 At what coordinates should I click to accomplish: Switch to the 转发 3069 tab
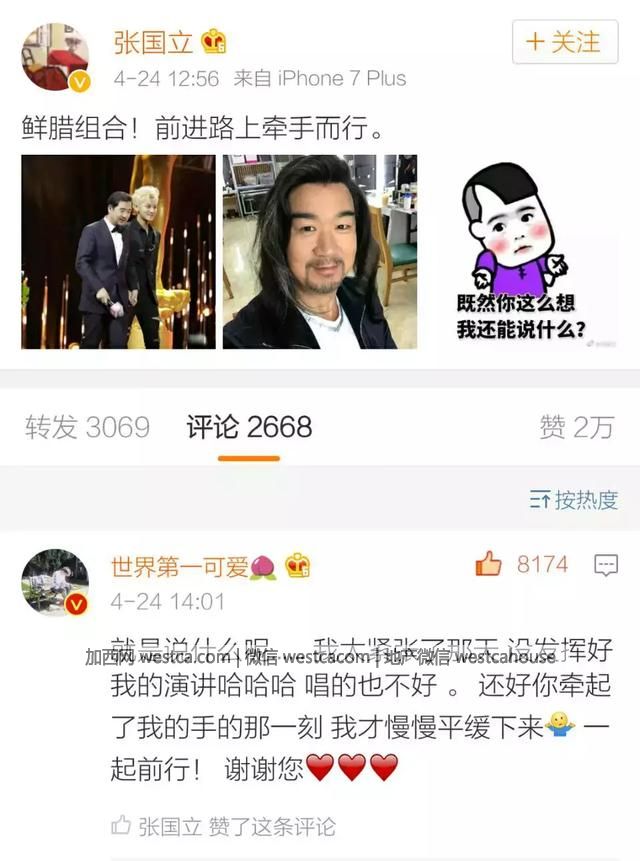click(88, 427)
